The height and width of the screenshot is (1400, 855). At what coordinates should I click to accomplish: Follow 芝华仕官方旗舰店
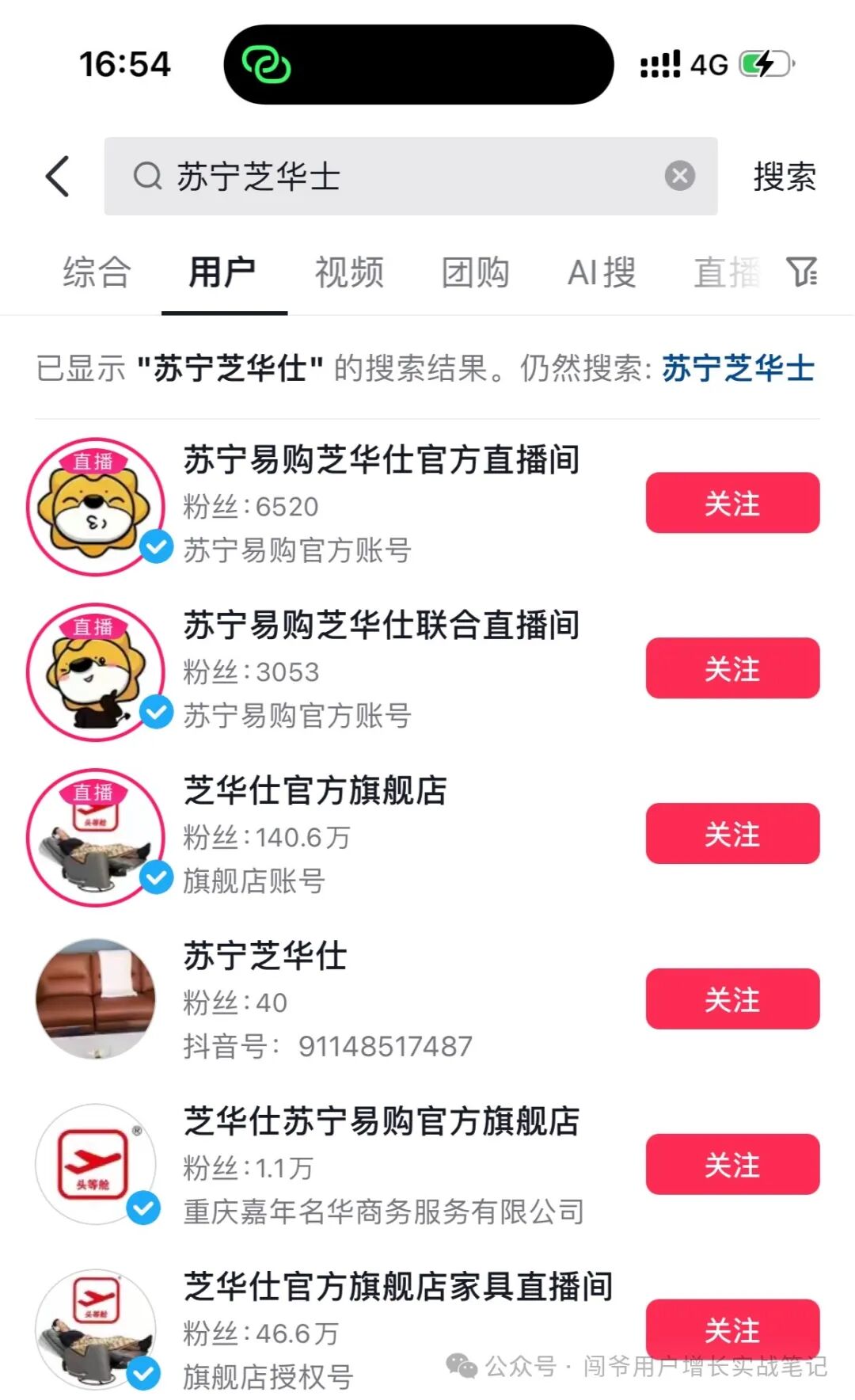pyautogui.click(x=732, y=834)
